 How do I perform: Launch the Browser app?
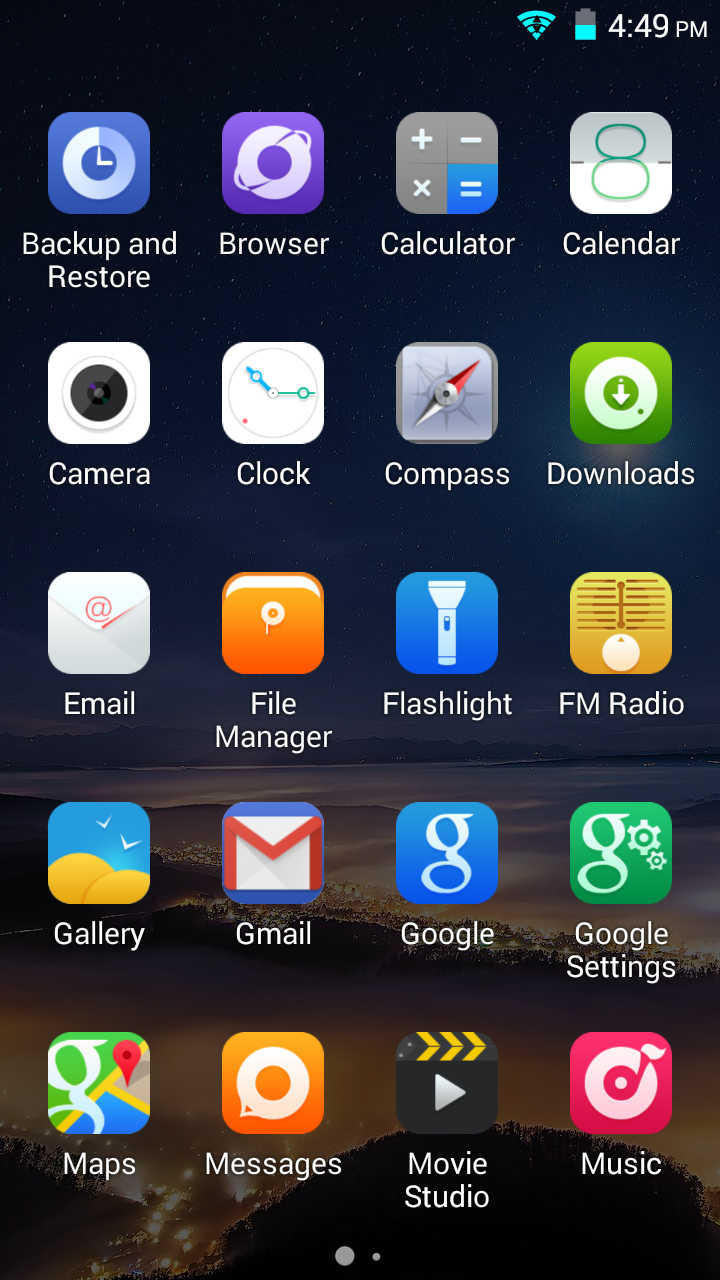[x=273, y=163]
